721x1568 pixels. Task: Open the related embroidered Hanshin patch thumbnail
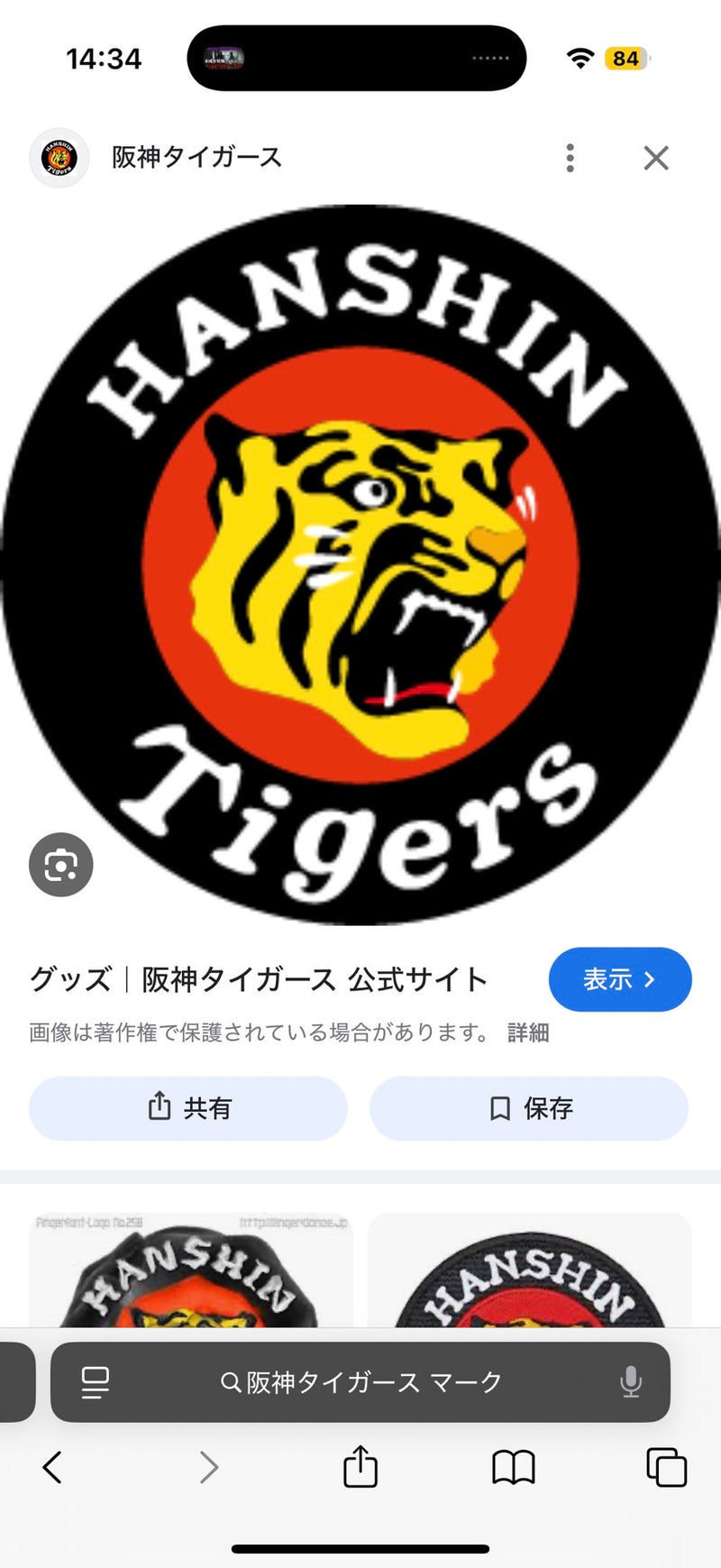point(529,1271)
